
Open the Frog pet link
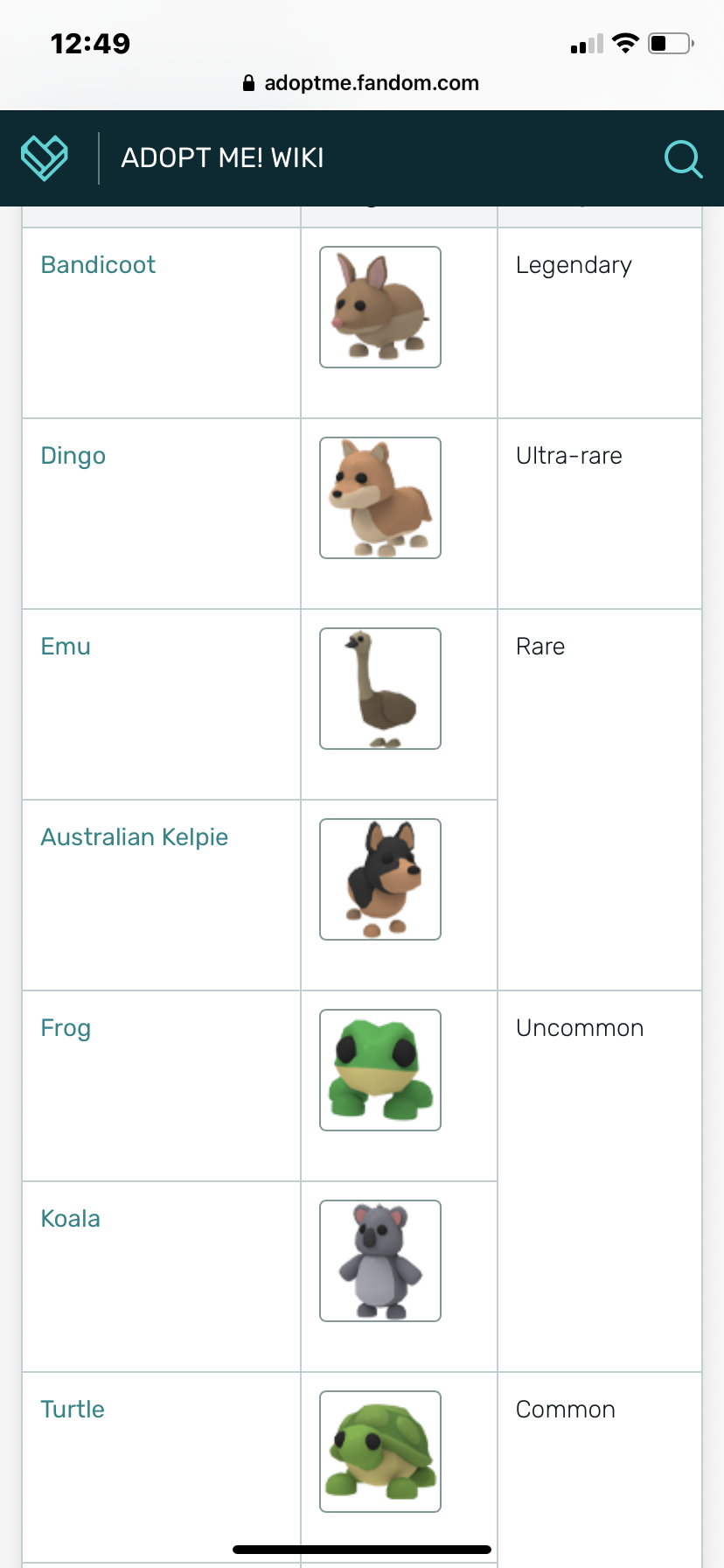pyautogui.click(x=66, y=1028)
